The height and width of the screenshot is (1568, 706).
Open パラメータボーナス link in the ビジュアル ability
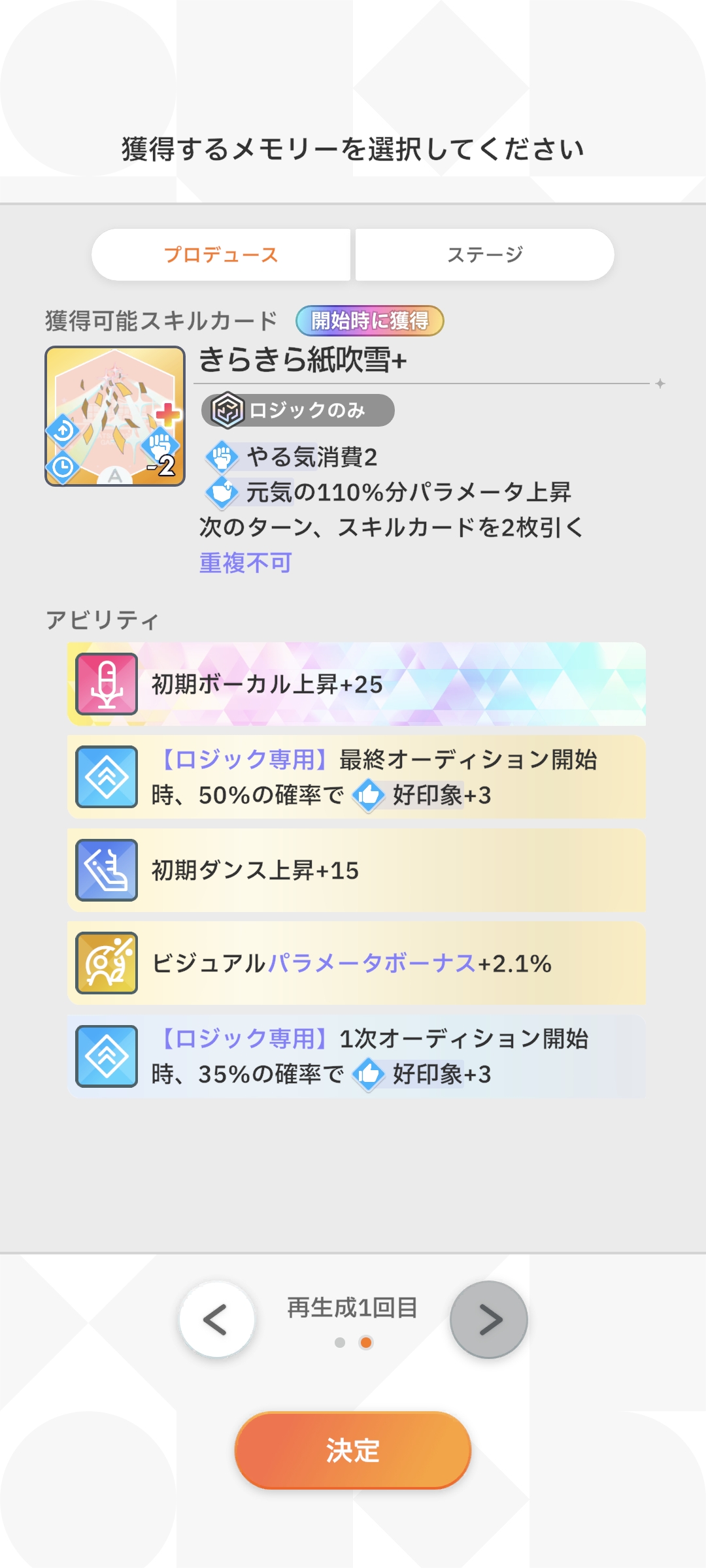pos(373,964)
